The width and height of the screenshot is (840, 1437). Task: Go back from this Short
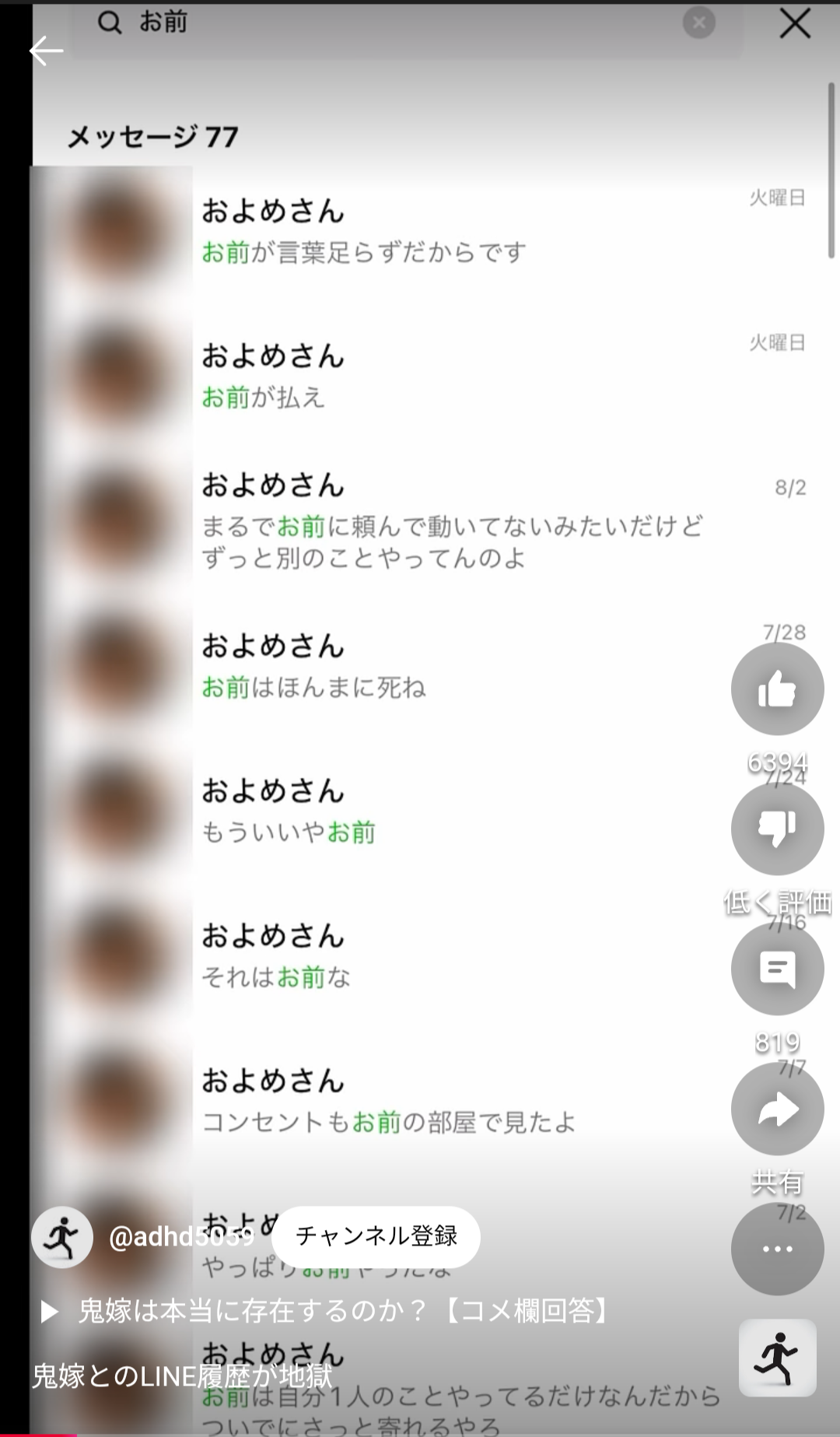[46, 51]
